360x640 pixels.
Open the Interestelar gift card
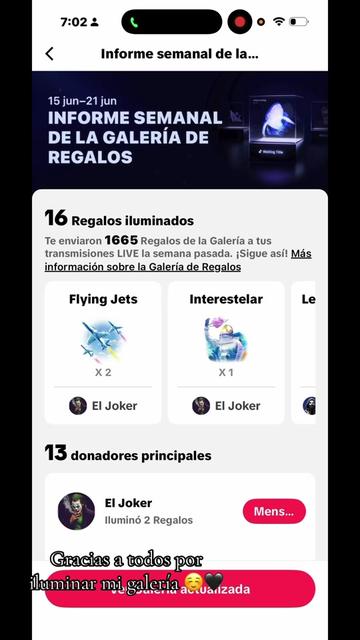pyautogui.click(x=226, y=353)
